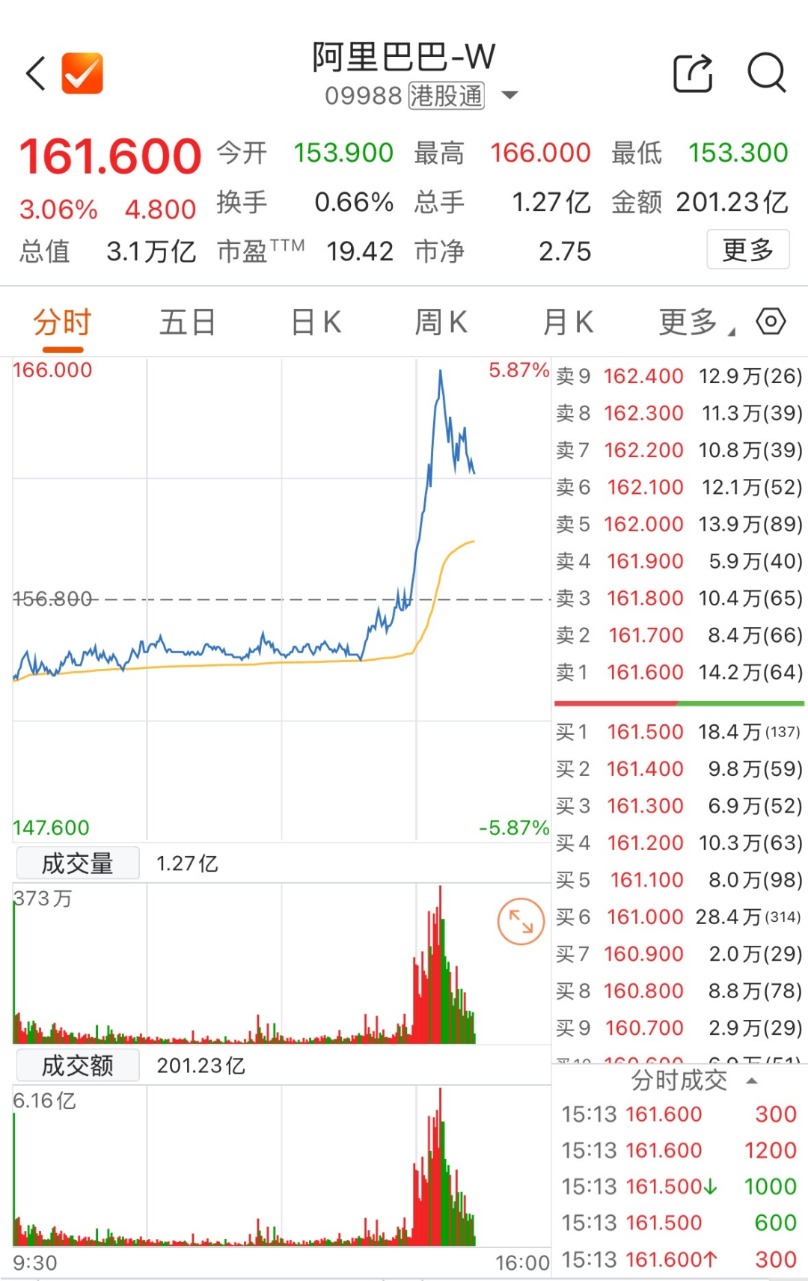Open the 日K candlestick view
This screenshot has height=1281, width=808.
[x=314, y=321]
